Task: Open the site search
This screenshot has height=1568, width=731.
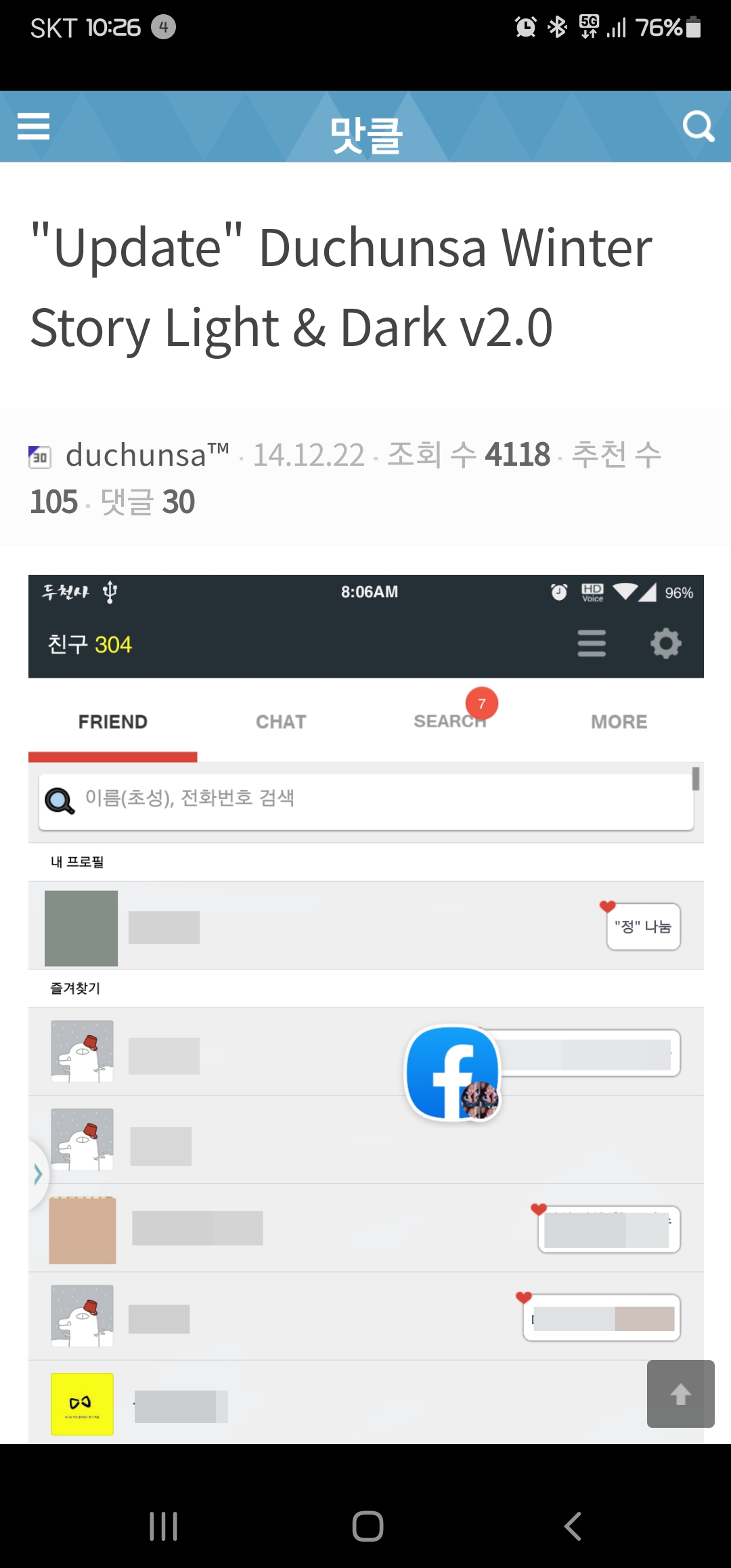Action: [698, 127]
